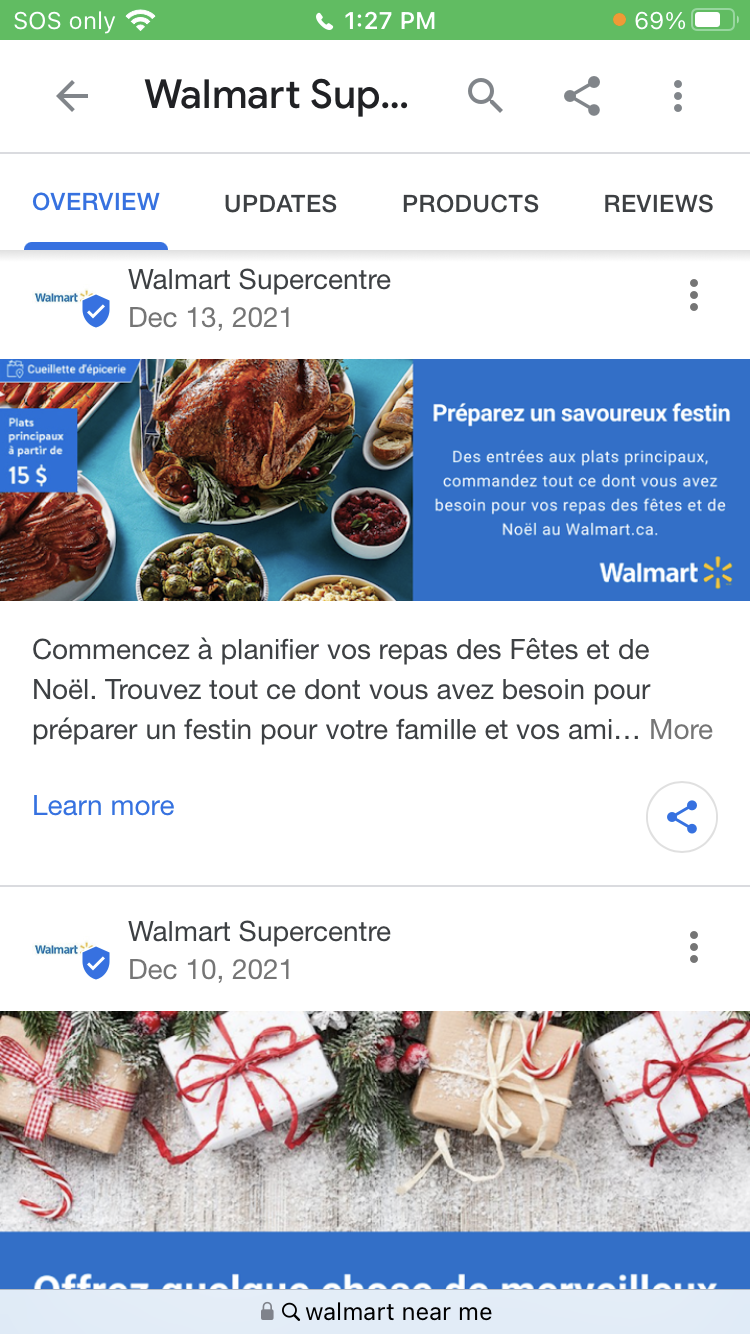This screenshot has height=1334, width=750.
Task: Open the top bar overflow menu
Action: (678, 96)
